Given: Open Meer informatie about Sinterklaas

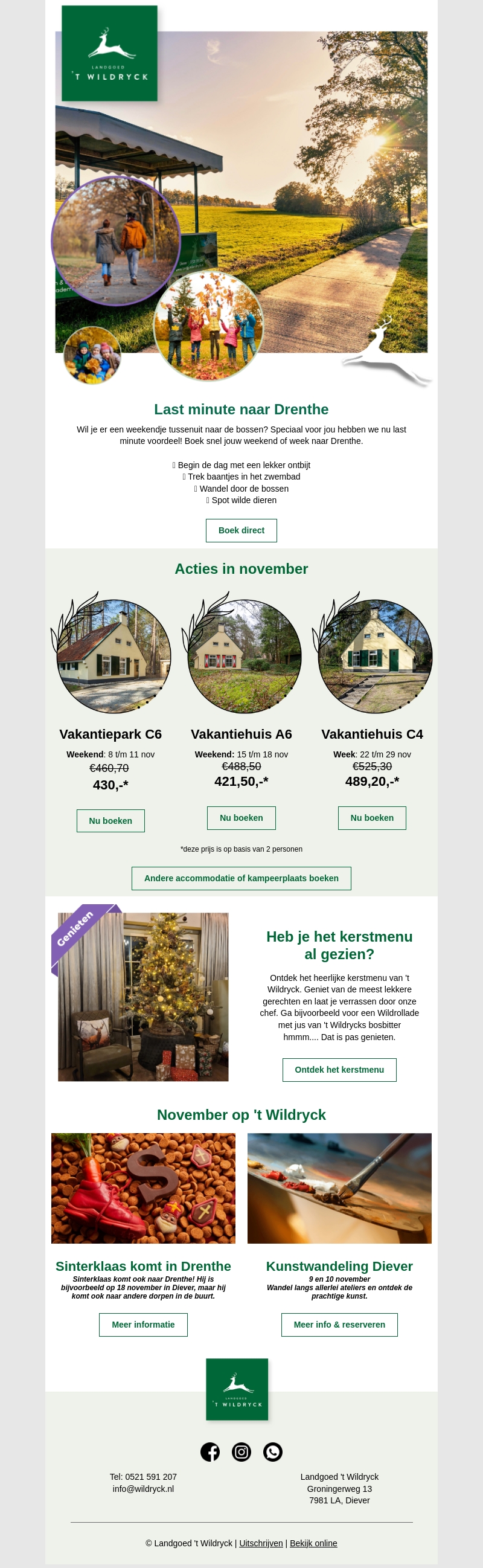Looking at the screenshot, I should 143,1325.
